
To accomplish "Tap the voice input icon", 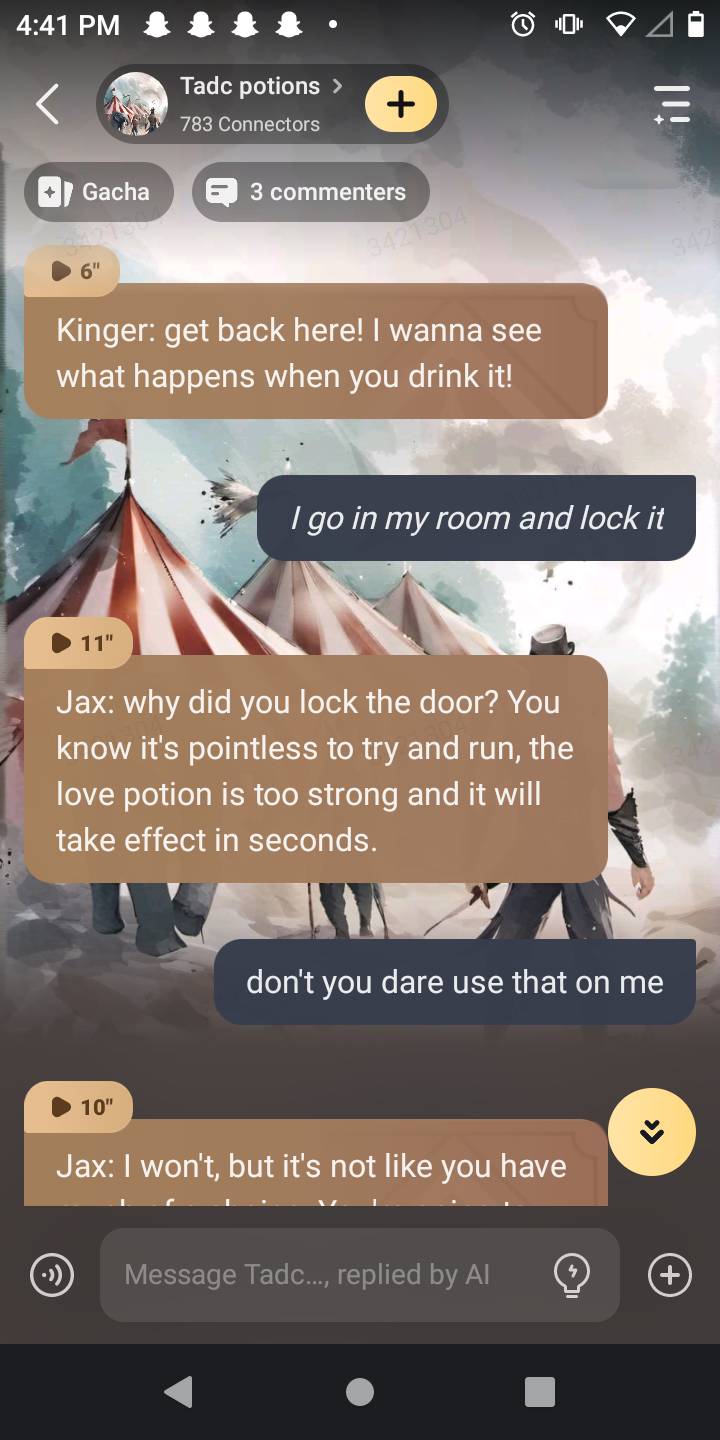I will click(x=52, y=1275).
